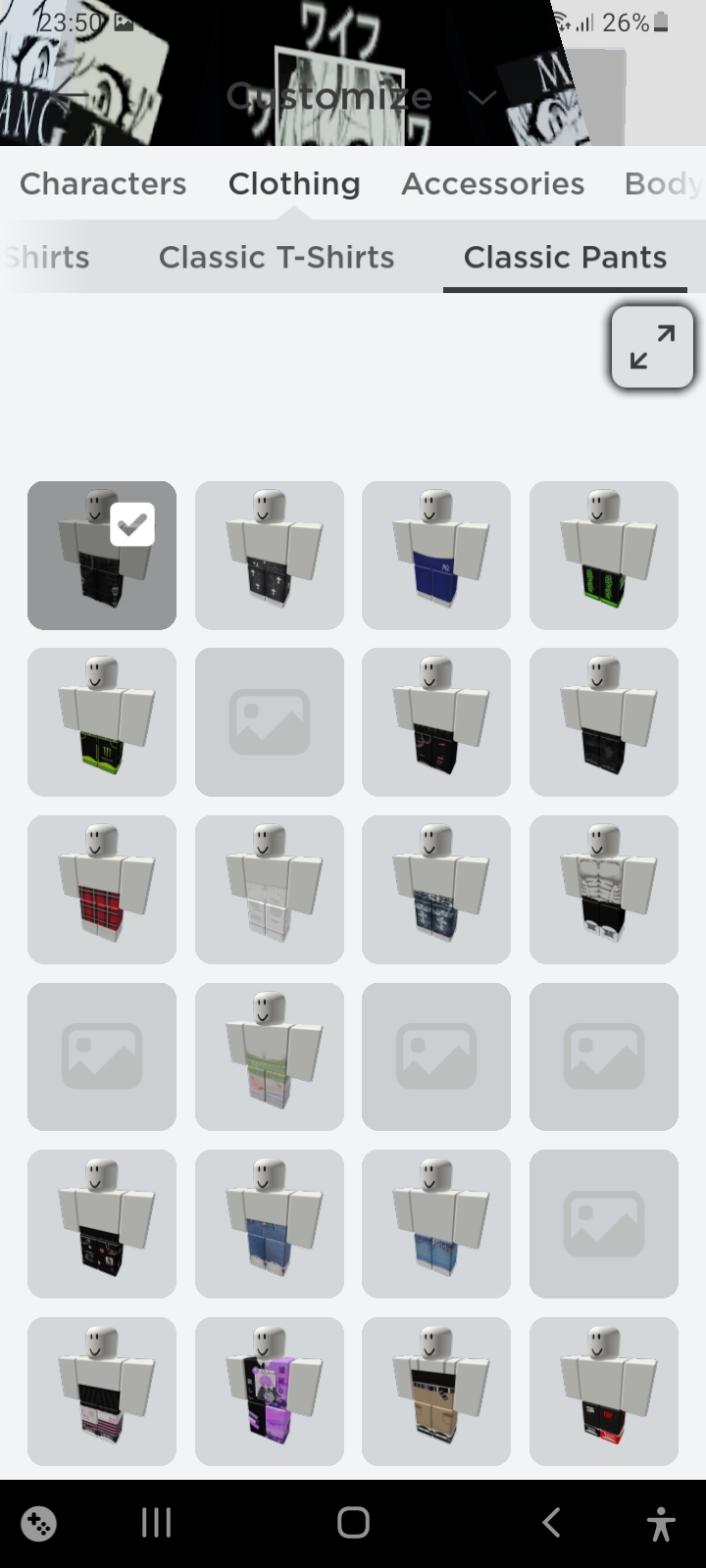Pick the white pants item
Viewport: 706px width, 1568px height.
click(x=270, y=890)
